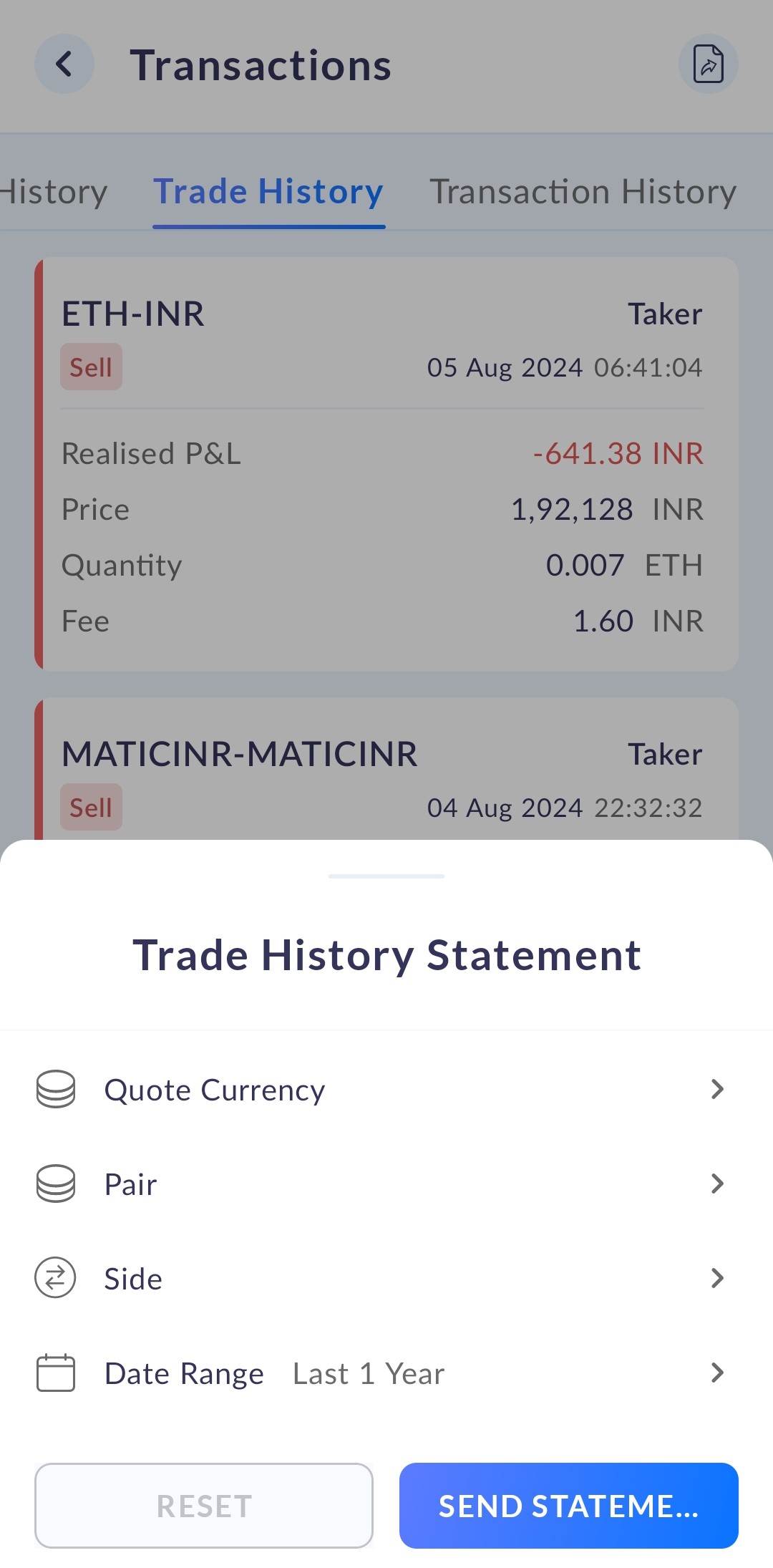Open the Side filter option

click(x=386, y=1279)
